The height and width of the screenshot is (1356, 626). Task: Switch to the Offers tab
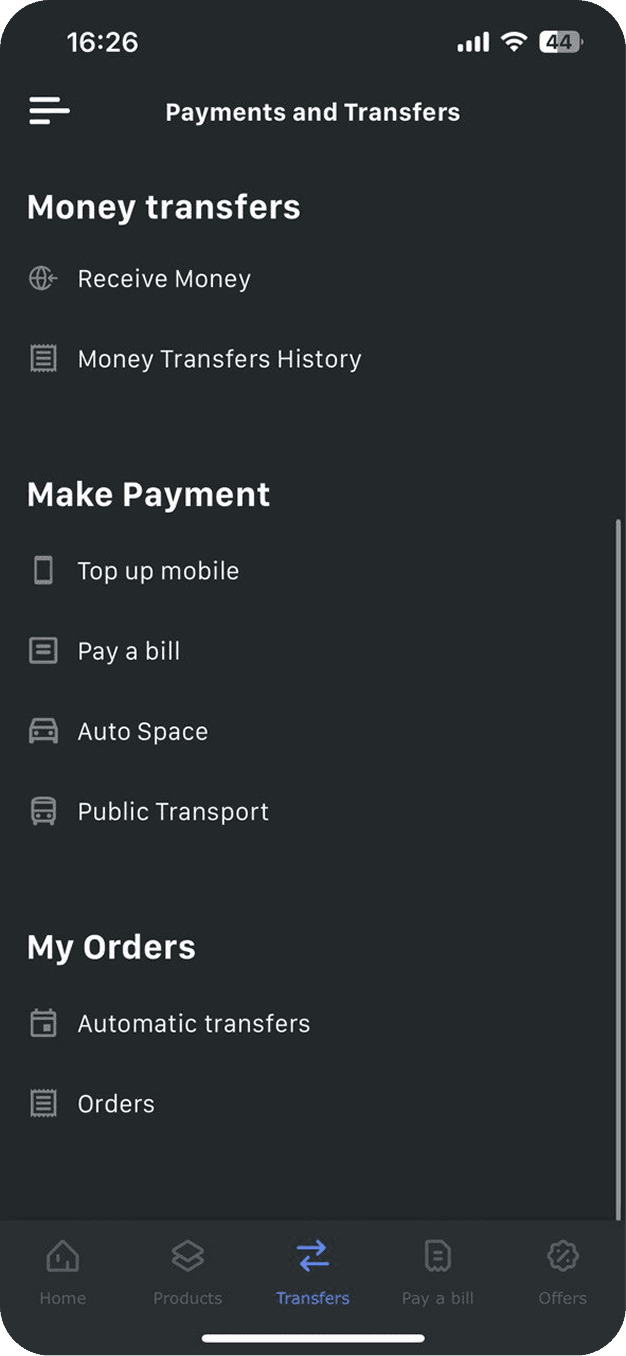[562, 1271]
